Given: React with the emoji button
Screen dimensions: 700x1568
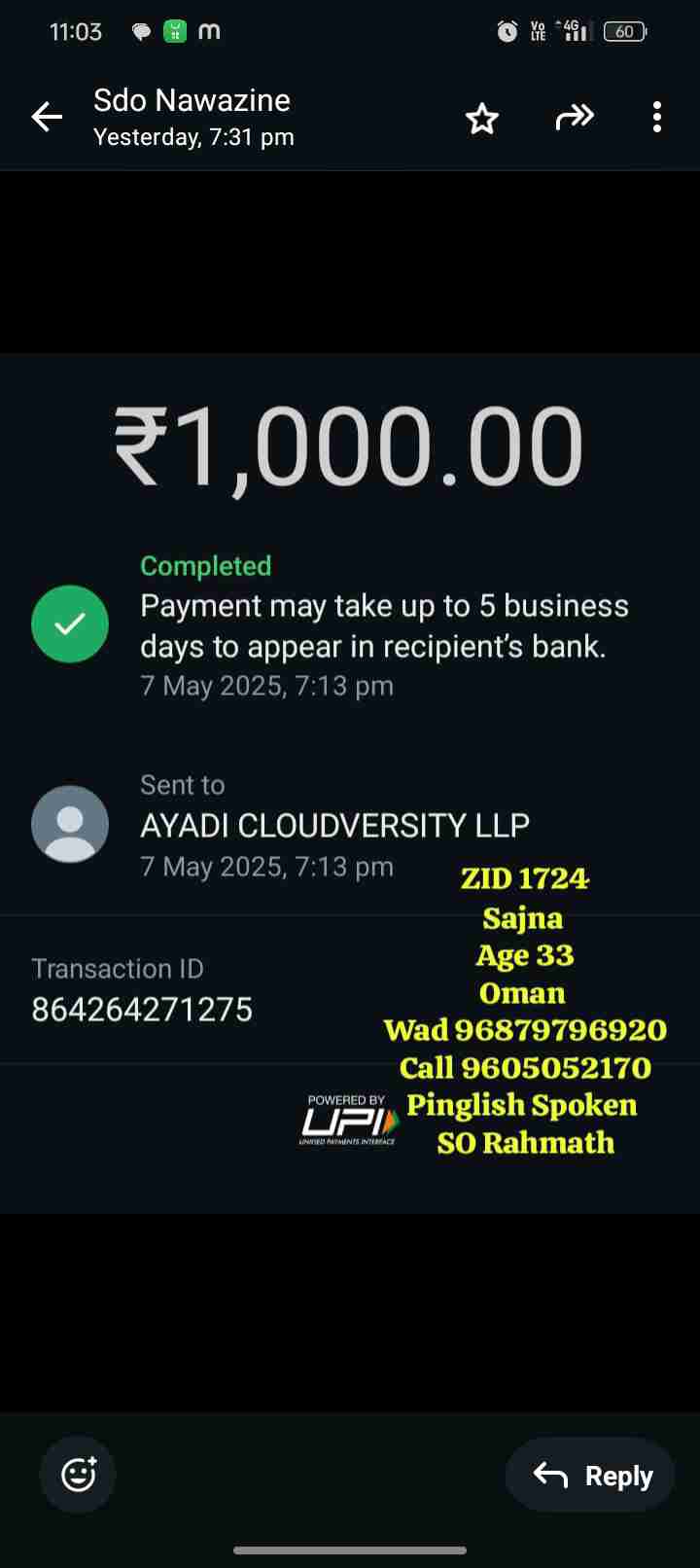Looking at the screenshot, I should (x=78, y=1475).
